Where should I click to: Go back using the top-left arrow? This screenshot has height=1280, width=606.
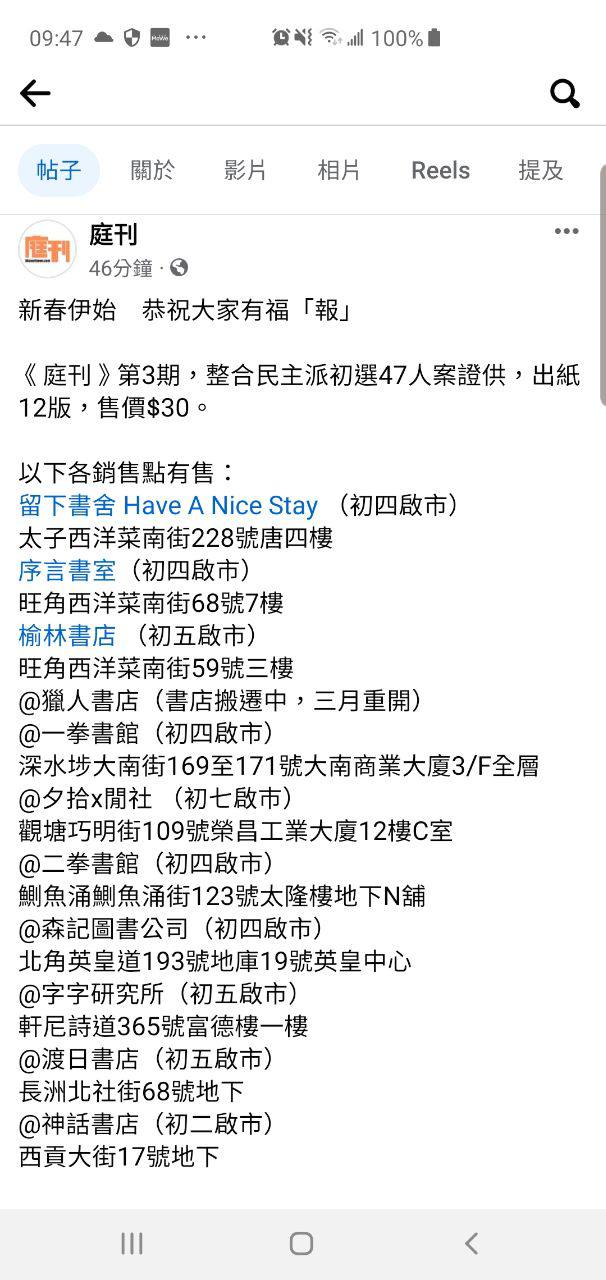[x=35, y=94]
